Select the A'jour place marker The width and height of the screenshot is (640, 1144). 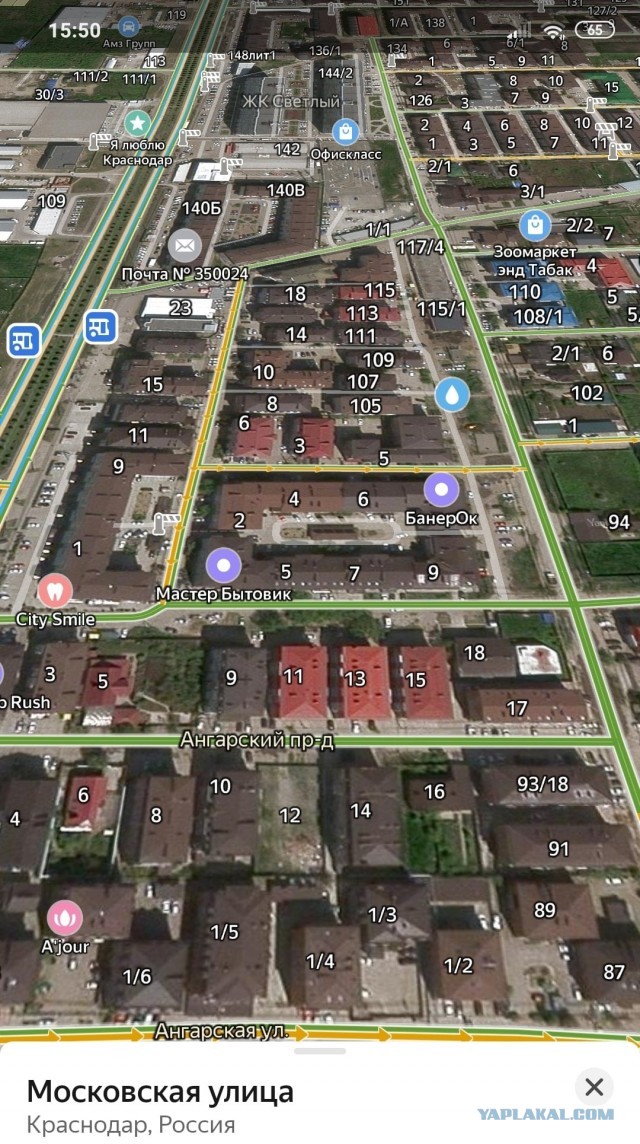[x=65, y=917]
